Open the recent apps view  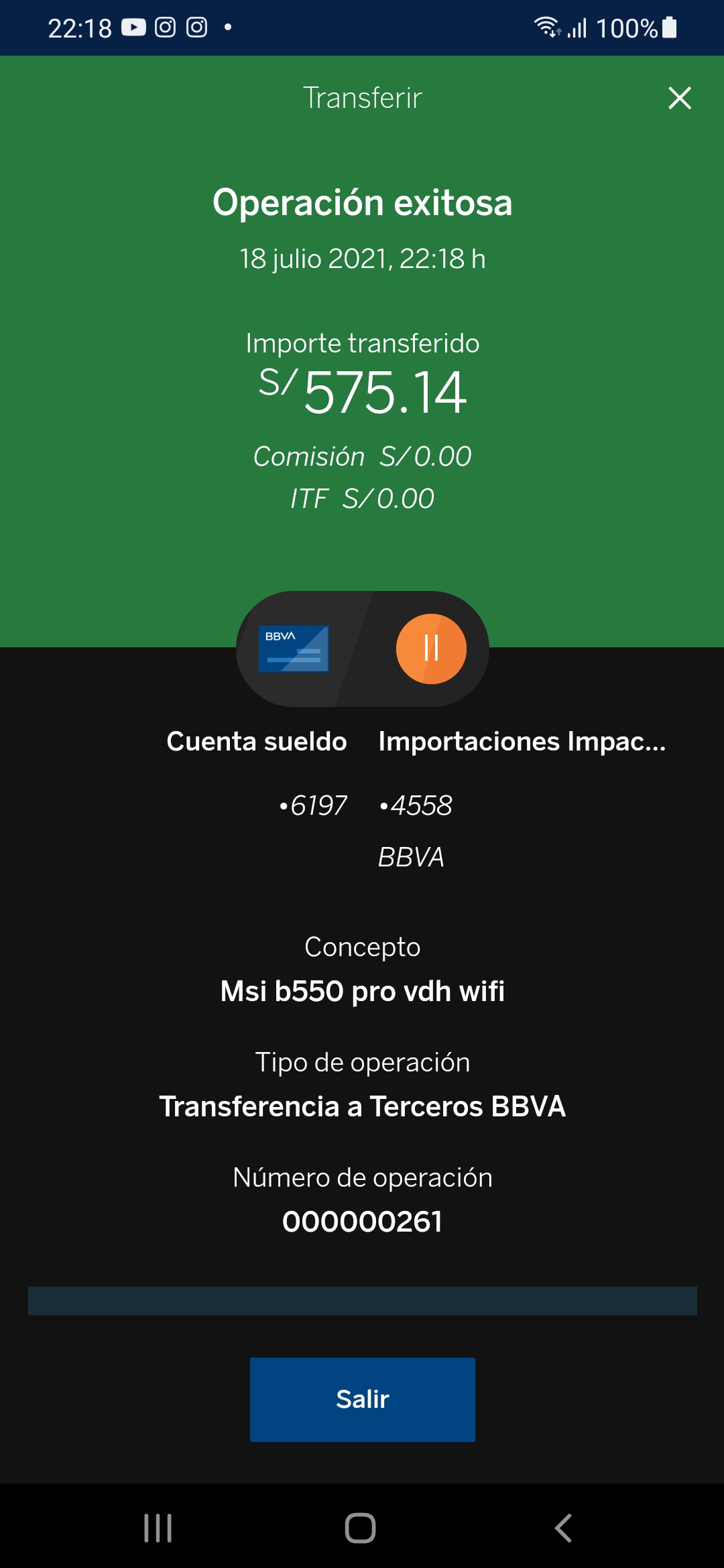158,1528
